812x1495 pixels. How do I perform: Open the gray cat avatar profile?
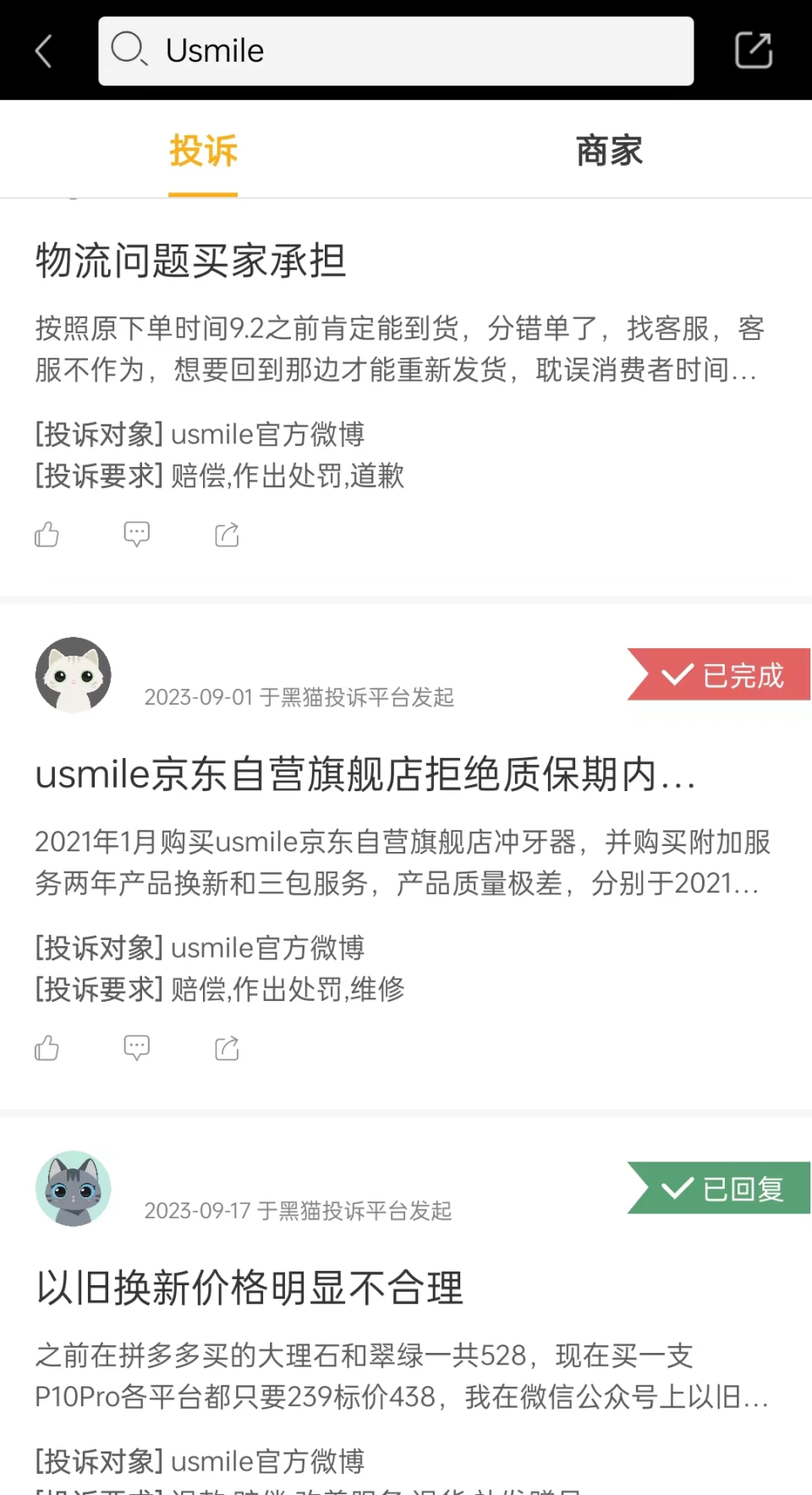pos(73,1188)
